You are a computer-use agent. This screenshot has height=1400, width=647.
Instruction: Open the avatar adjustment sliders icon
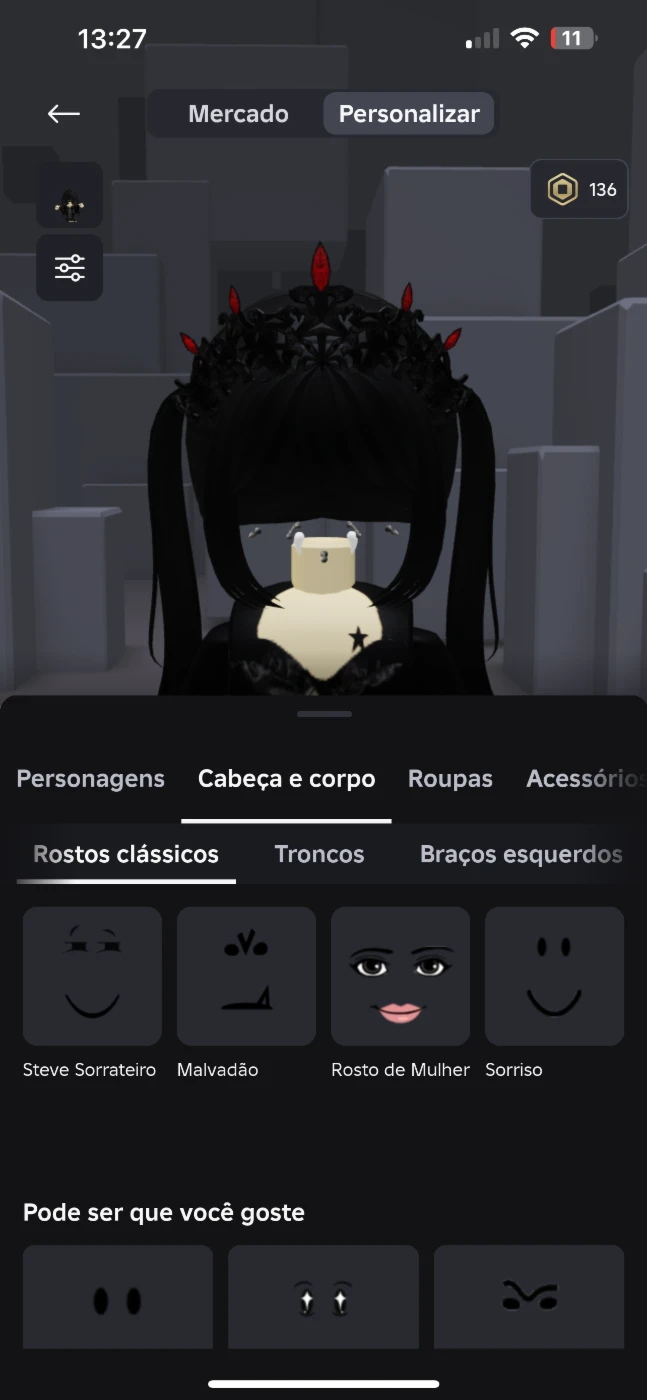[x=70, y=268]
